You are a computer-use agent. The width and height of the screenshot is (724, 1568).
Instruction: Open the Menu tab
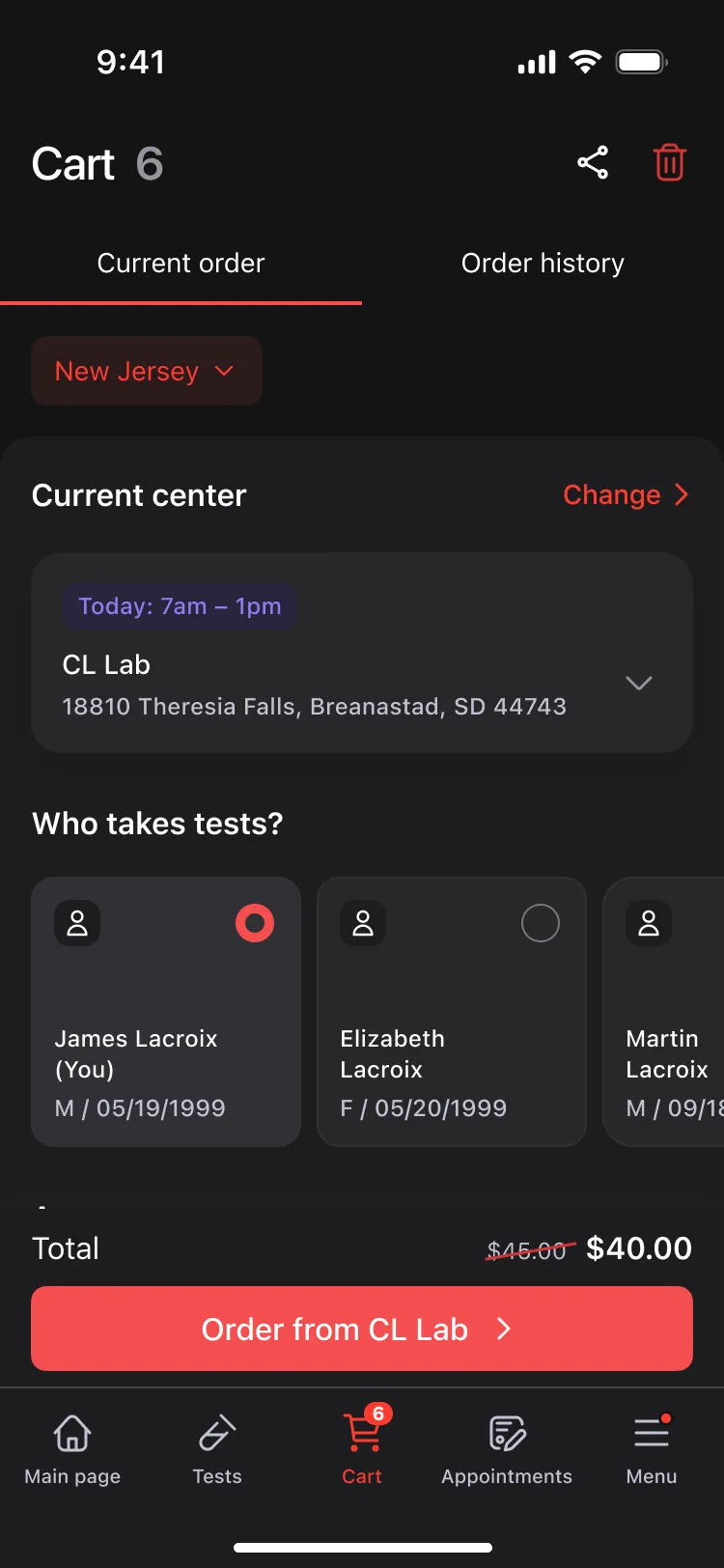pos(652,1450)
